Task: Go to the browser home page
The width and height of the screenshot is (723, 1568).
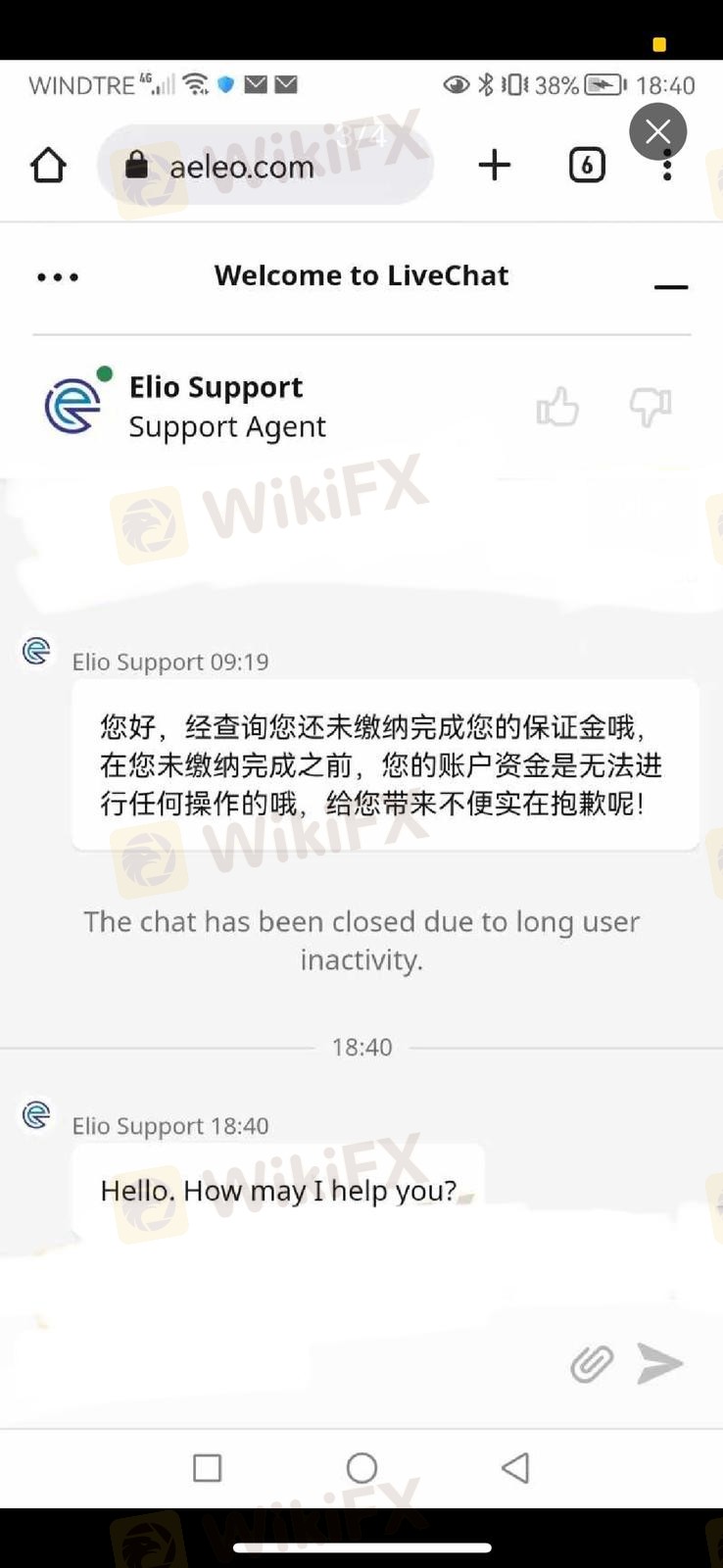Action: (48, 166)
